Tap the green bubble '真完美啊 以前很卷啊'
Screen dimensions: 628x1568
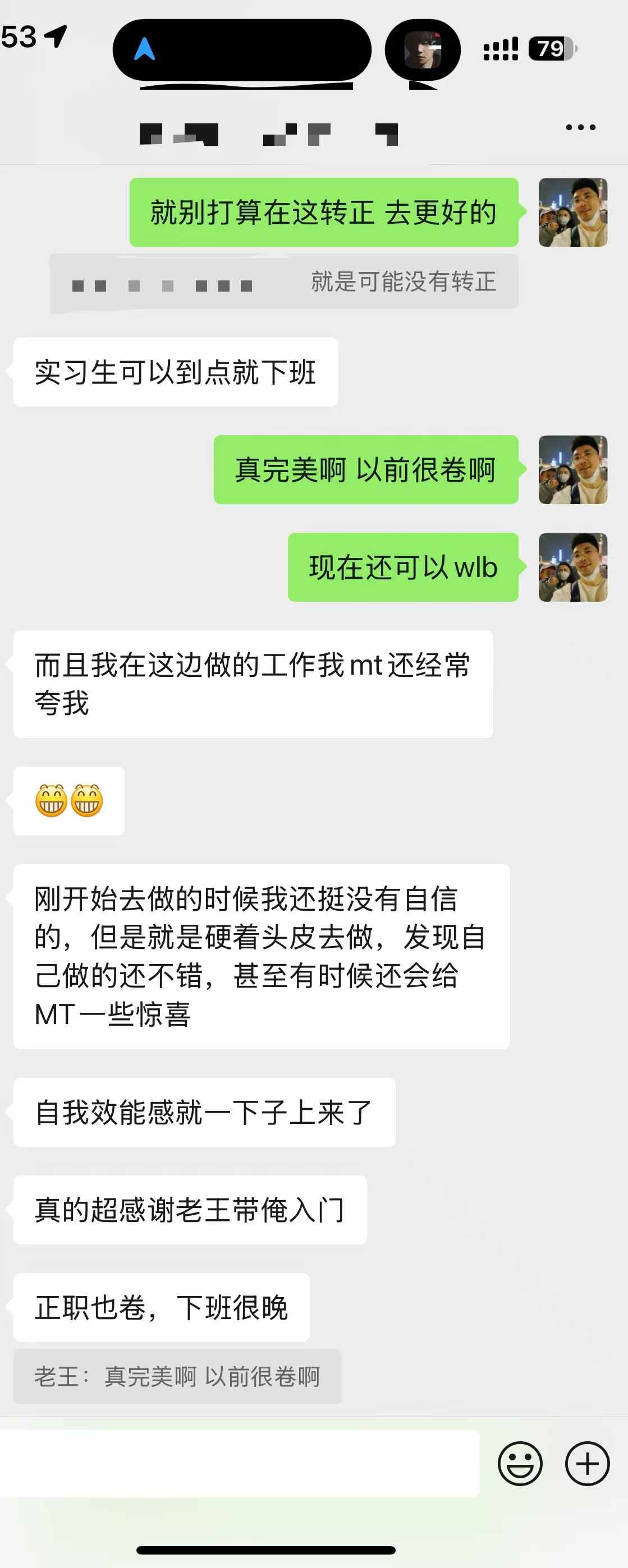pyautogui.click(x=365, y=469)
